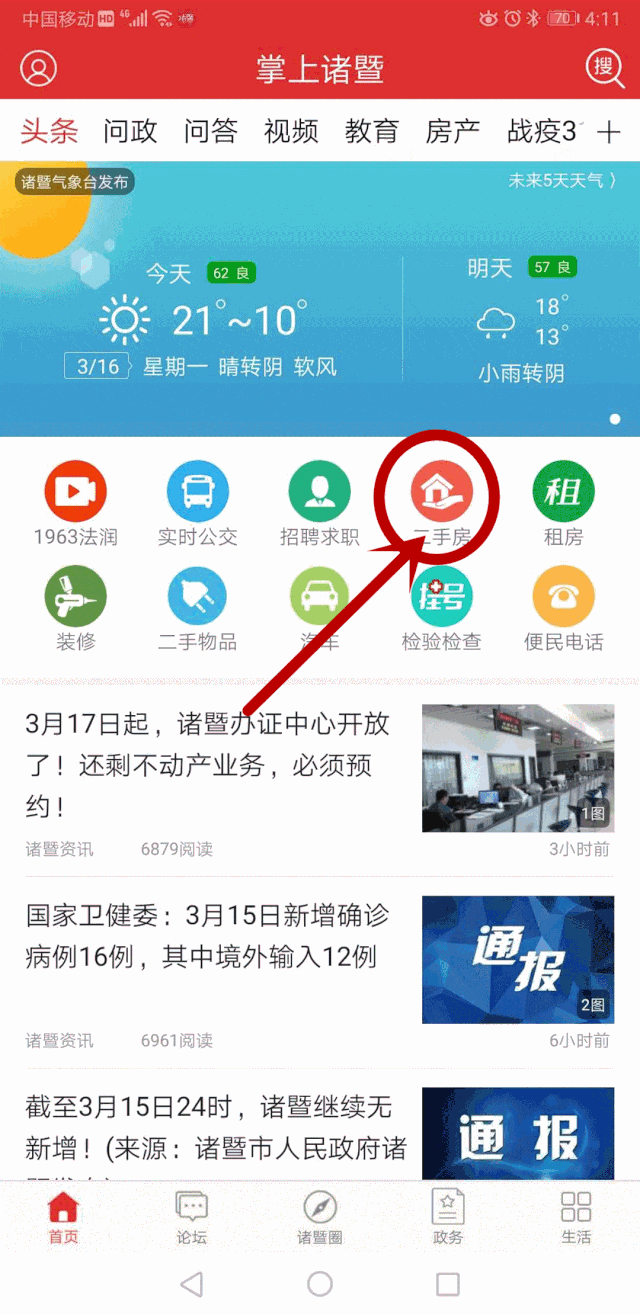This screenshot has width=640, height=1315.
Task: Open the 二手房 shortcut
Action: tap(441, 504)
